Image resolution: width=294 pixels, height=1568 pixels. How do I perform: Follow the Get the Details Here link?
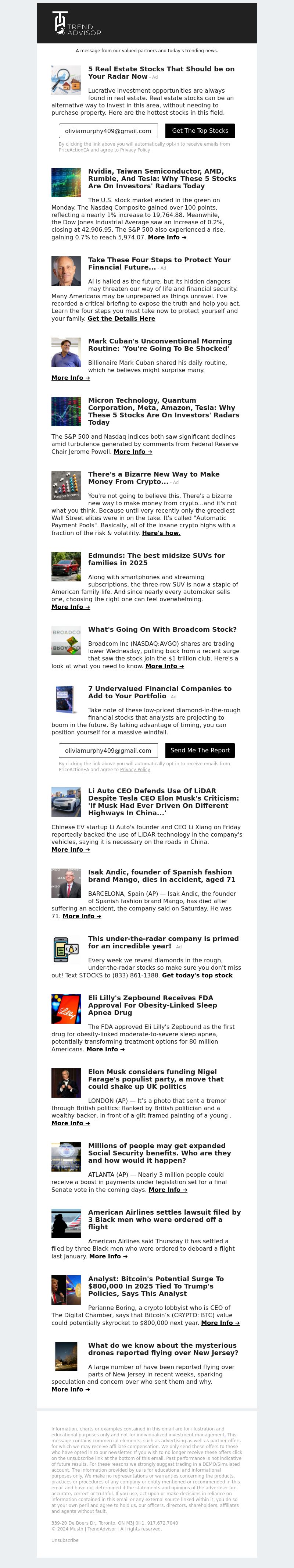(x=121, y=318)
